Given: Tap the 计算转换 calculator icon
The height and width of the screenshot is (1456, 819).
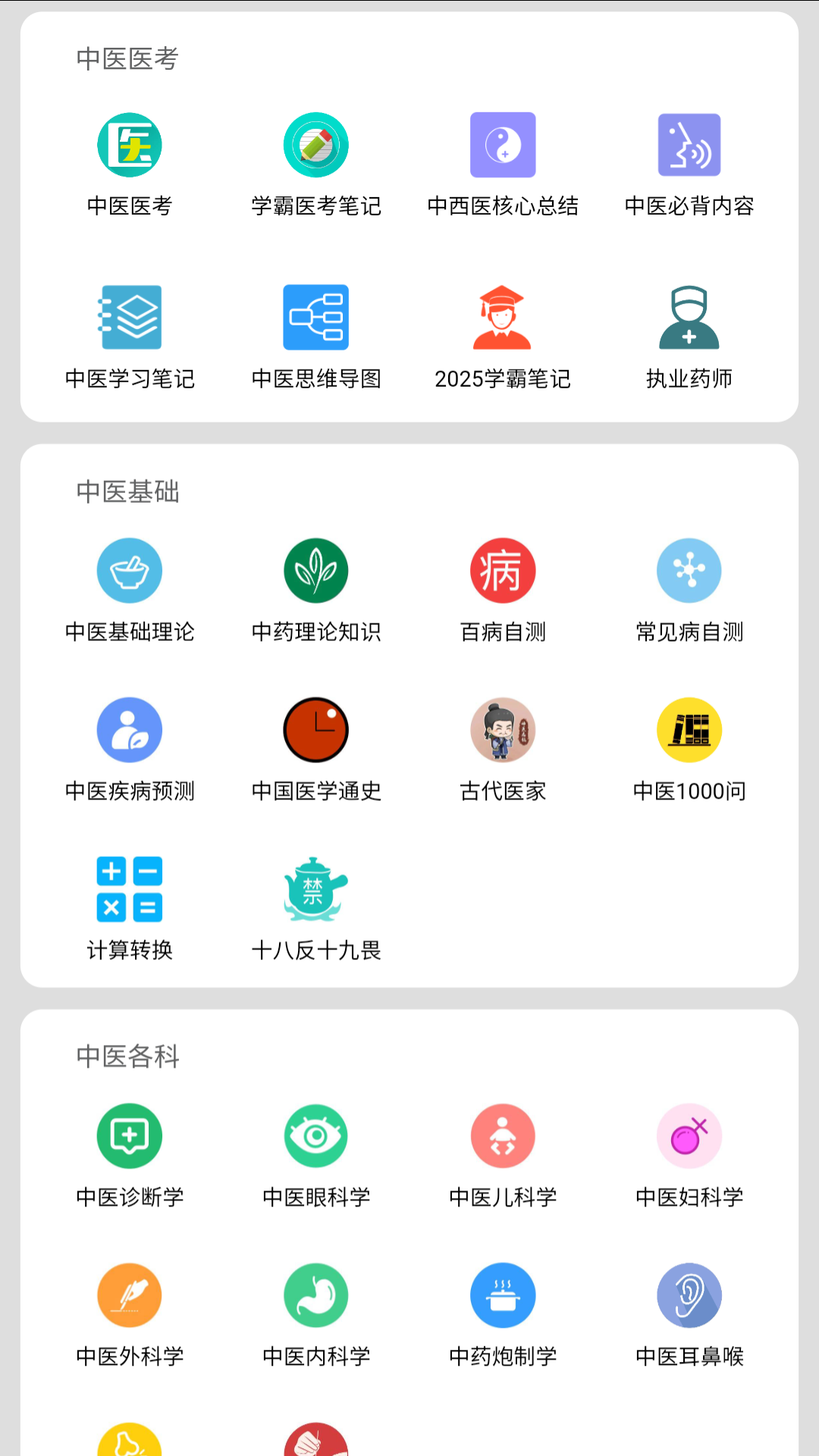Looking at the screenshot, I should tap(130, 889).
